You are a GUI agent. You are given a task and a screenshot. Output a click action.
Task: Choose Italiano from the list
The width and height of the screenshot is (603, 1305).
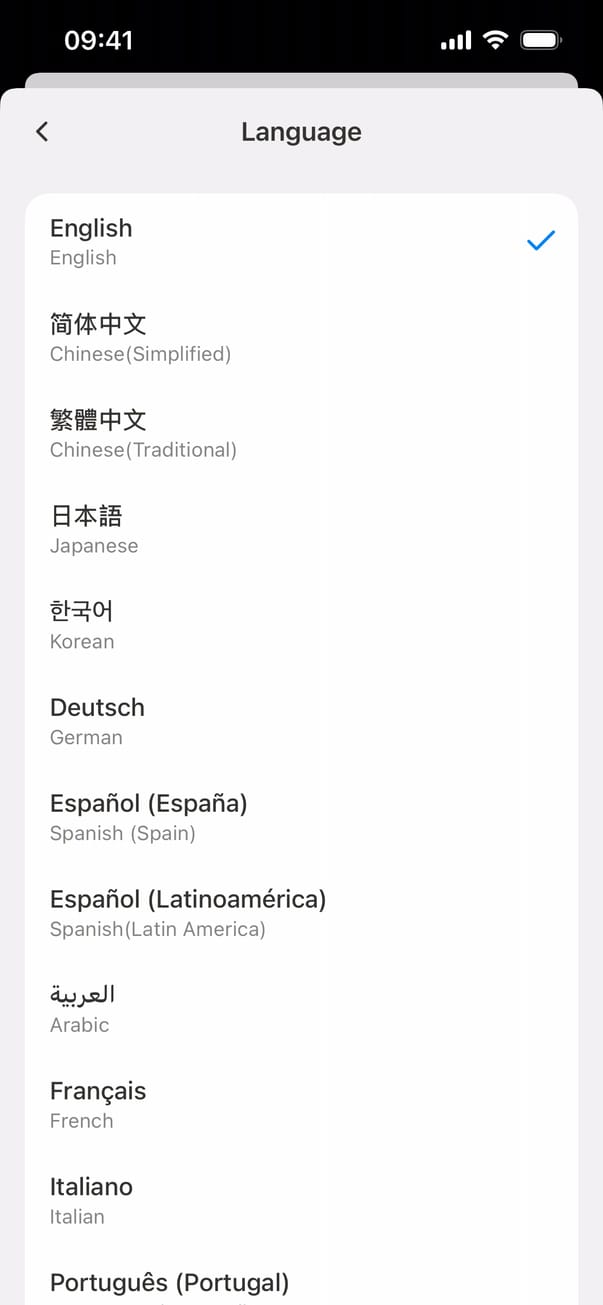click(x=300, y=1200)
